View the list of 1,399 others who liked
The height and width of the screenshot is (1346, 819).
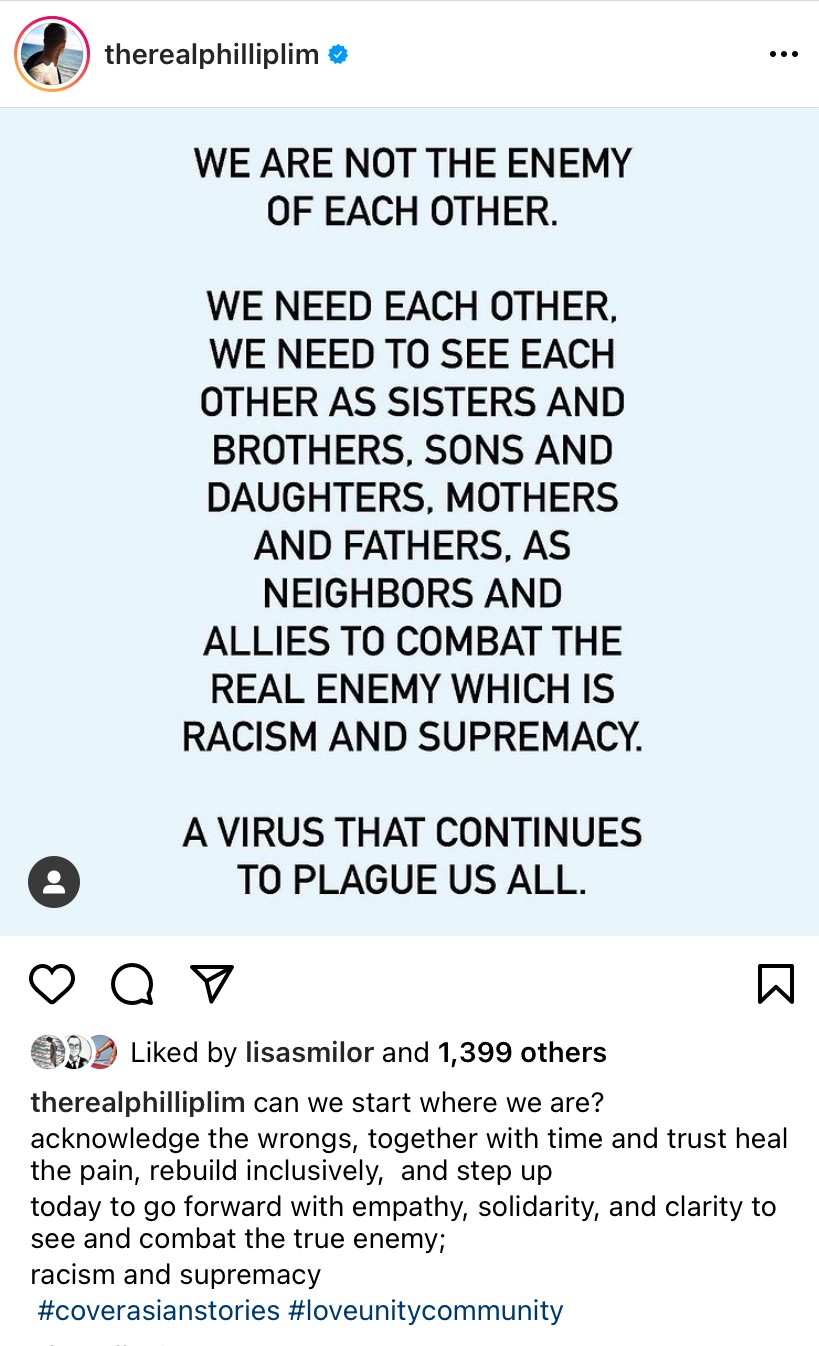pos(522,1052)
